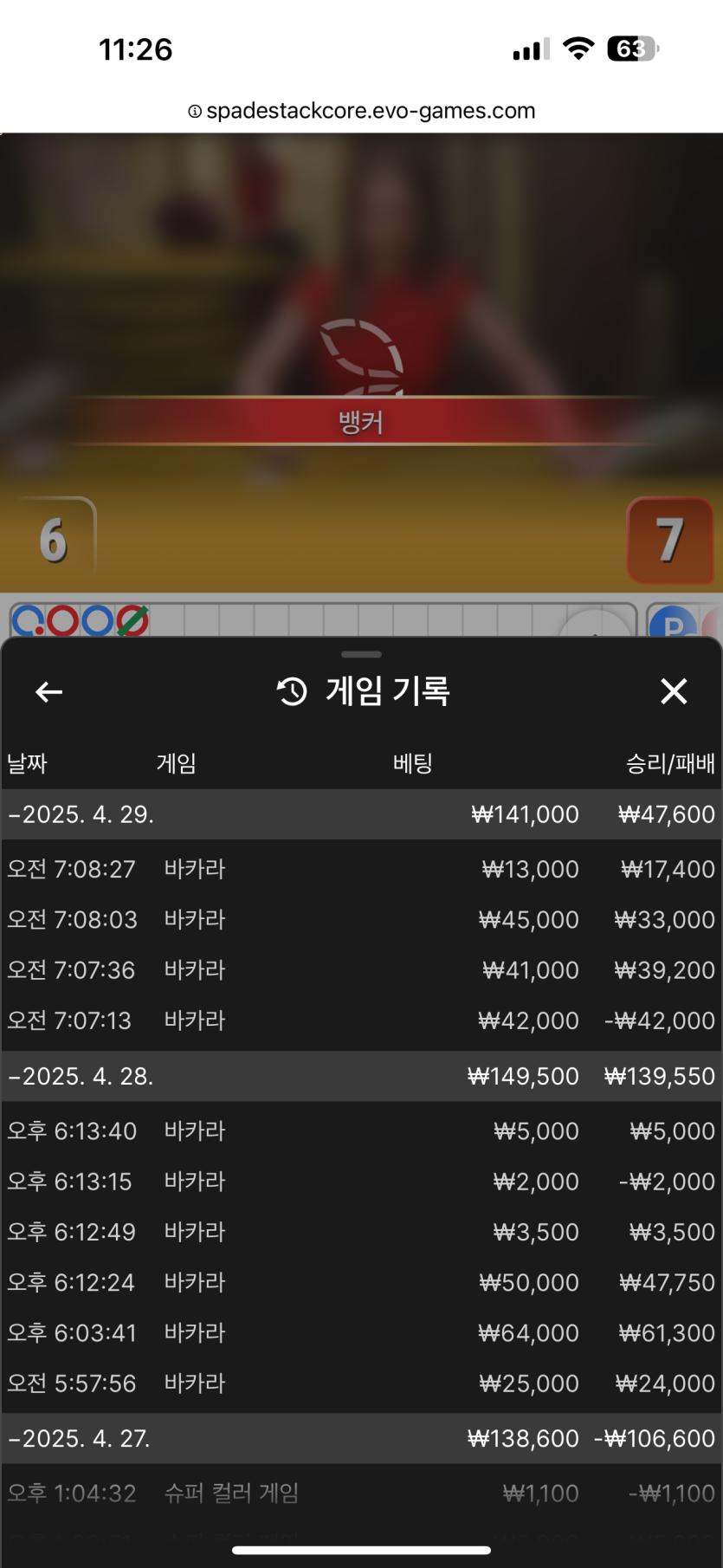
Task: Select the 바카라 entry at 오전 7:08:27
Action: click(x=361, y=869)
